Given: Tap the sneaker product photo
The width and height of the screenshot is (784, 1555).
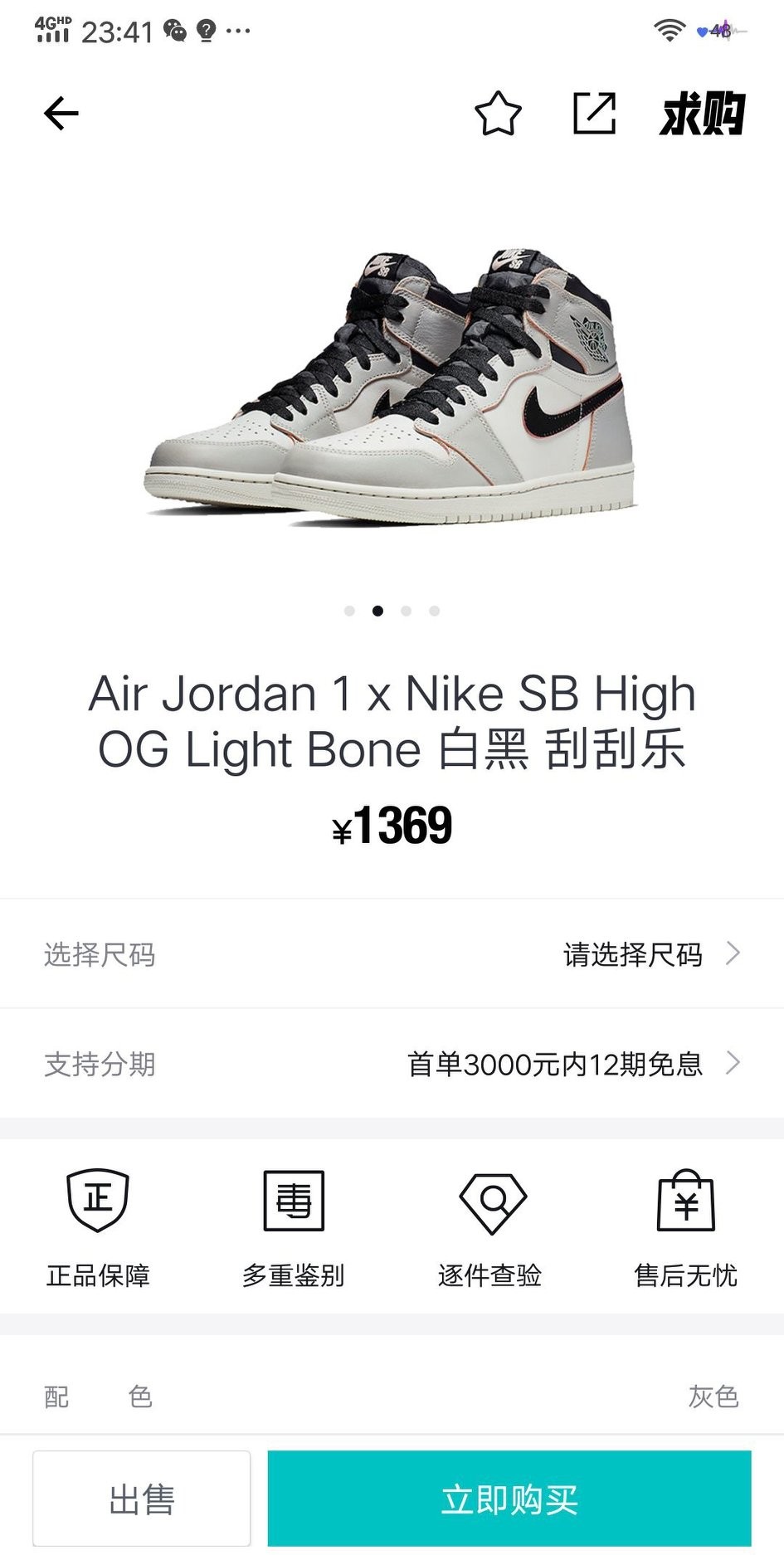Looking at the screenshot, I should [x=392, y=382].
